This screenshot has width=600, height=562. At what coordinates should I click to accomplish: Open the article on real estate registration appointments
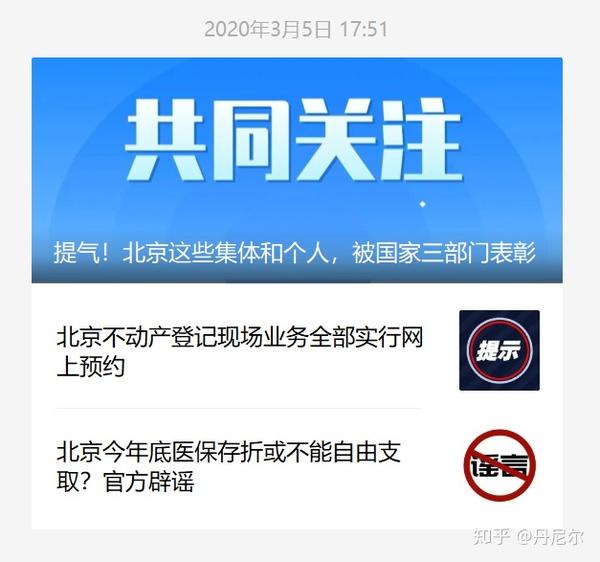coord(240,352)
